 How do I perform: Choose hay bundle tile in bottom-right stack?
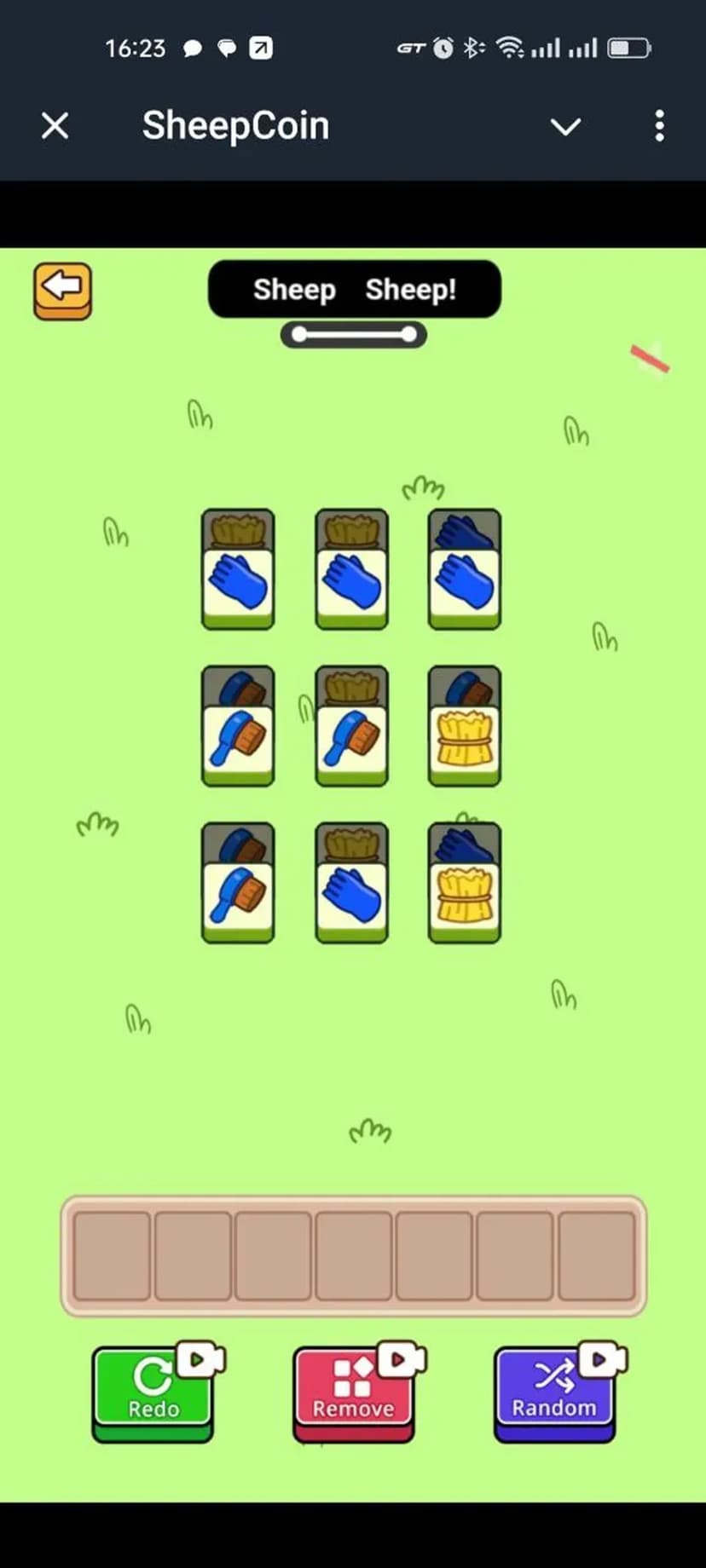[465, 896]
